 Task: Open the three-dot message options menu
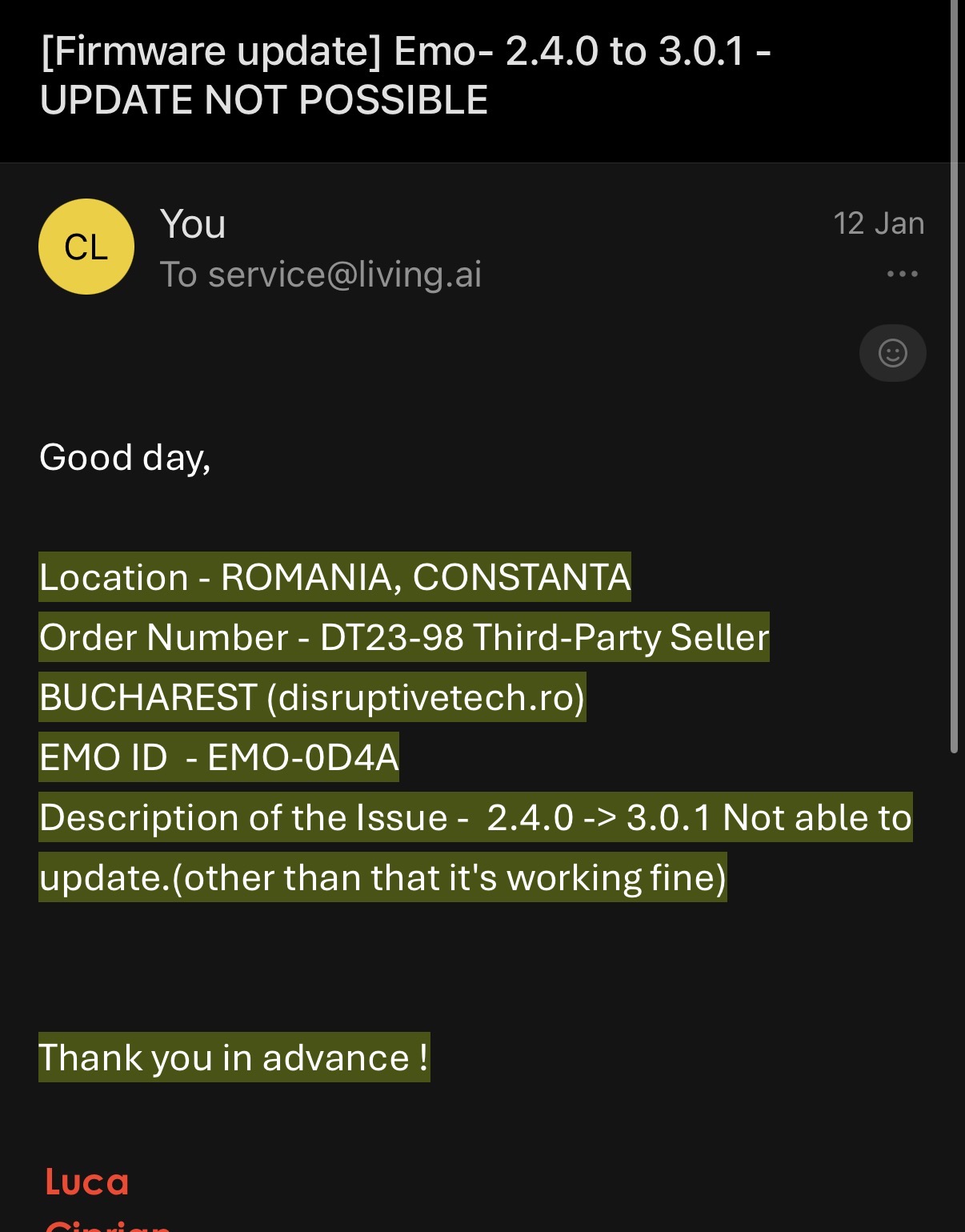(x=902, y=274)
